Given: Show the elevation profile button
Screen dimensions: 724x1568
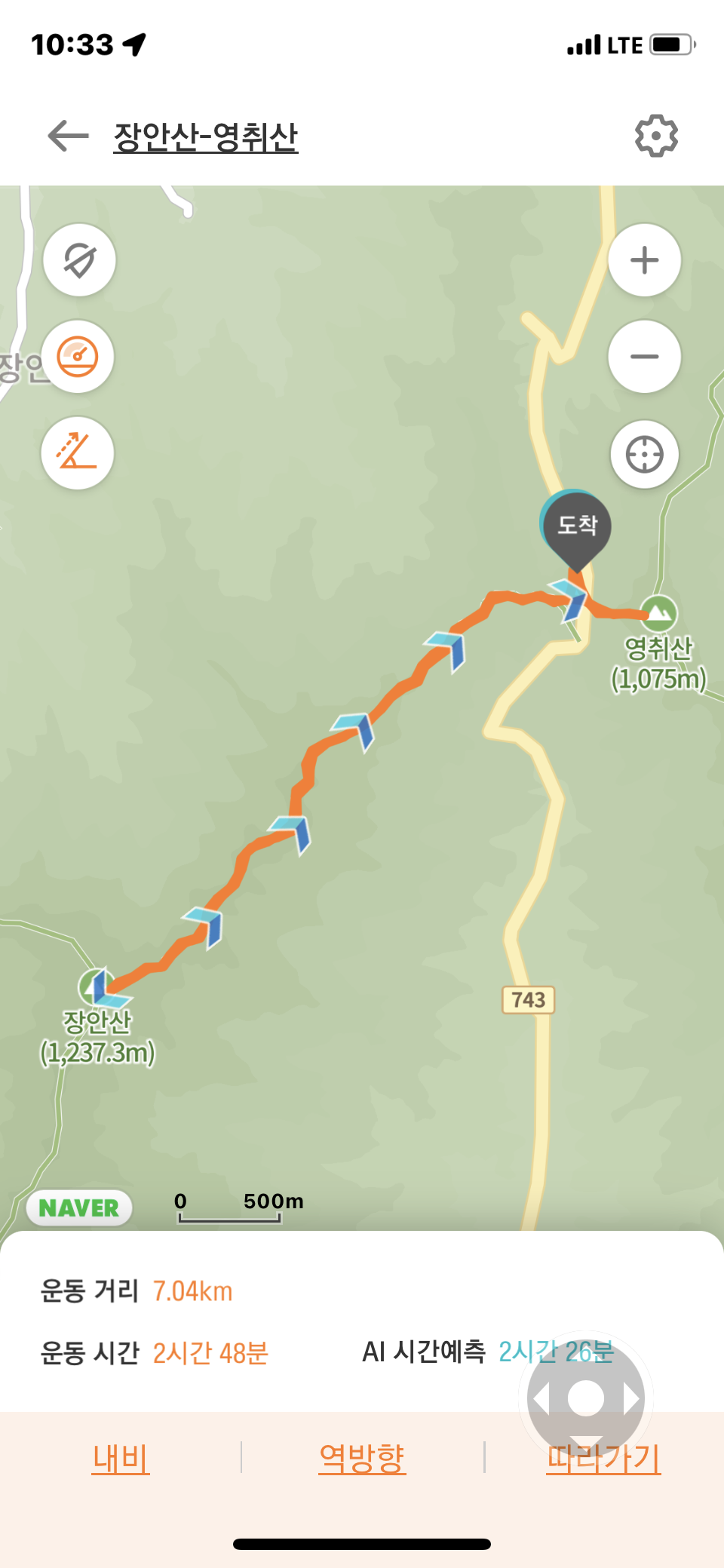Looking at the screenshot, I should pyautogui.click(x=78, y=453).
